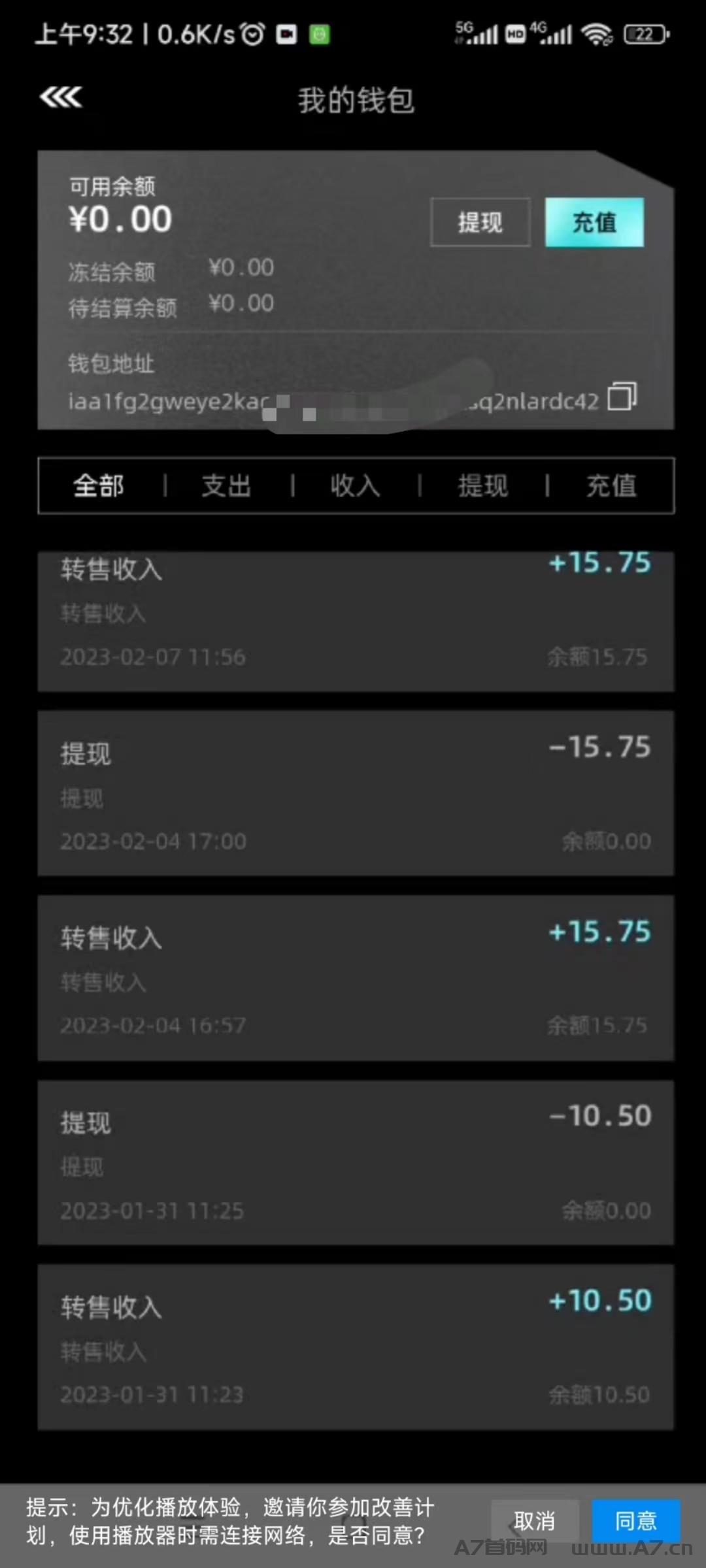Agree to the prompt with 同意
This screenshot has height=1568, width=706.
click(635, 1521)
